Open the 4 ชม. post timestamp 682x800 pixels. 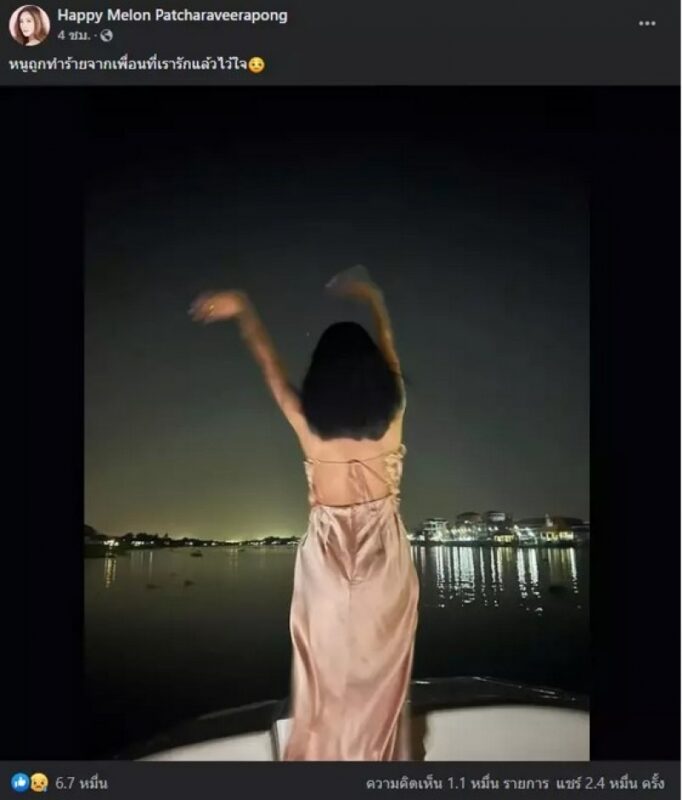click(x=74, y=35)
